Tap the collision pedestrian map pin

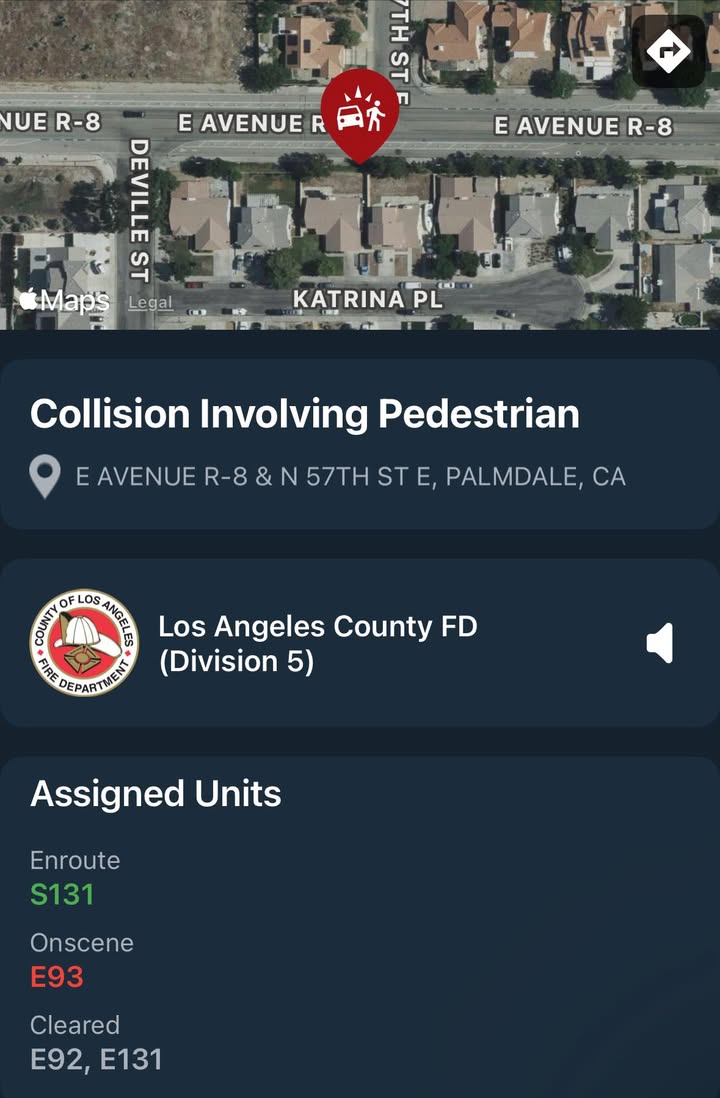[359, 116]
